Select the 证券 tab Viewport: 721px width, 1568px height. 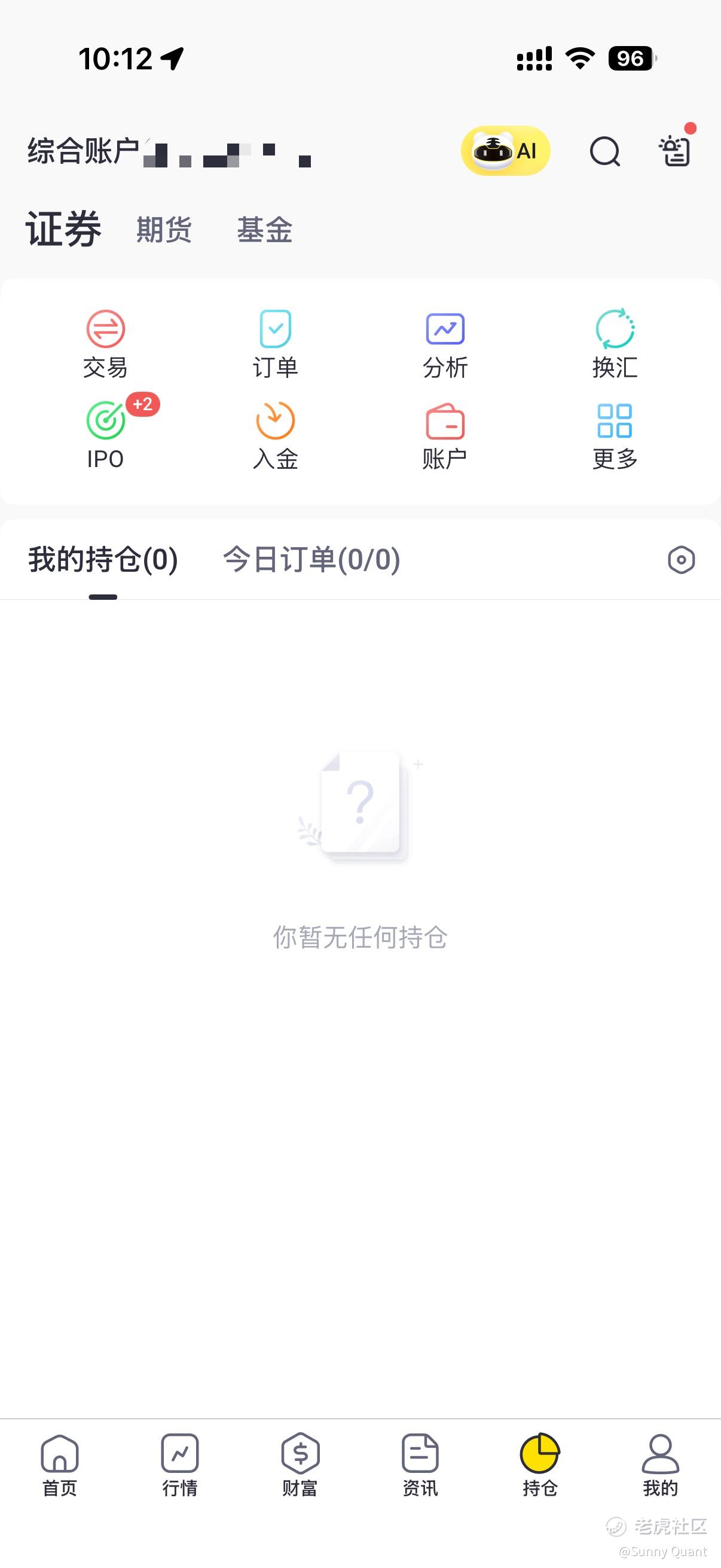pos(63,229)
